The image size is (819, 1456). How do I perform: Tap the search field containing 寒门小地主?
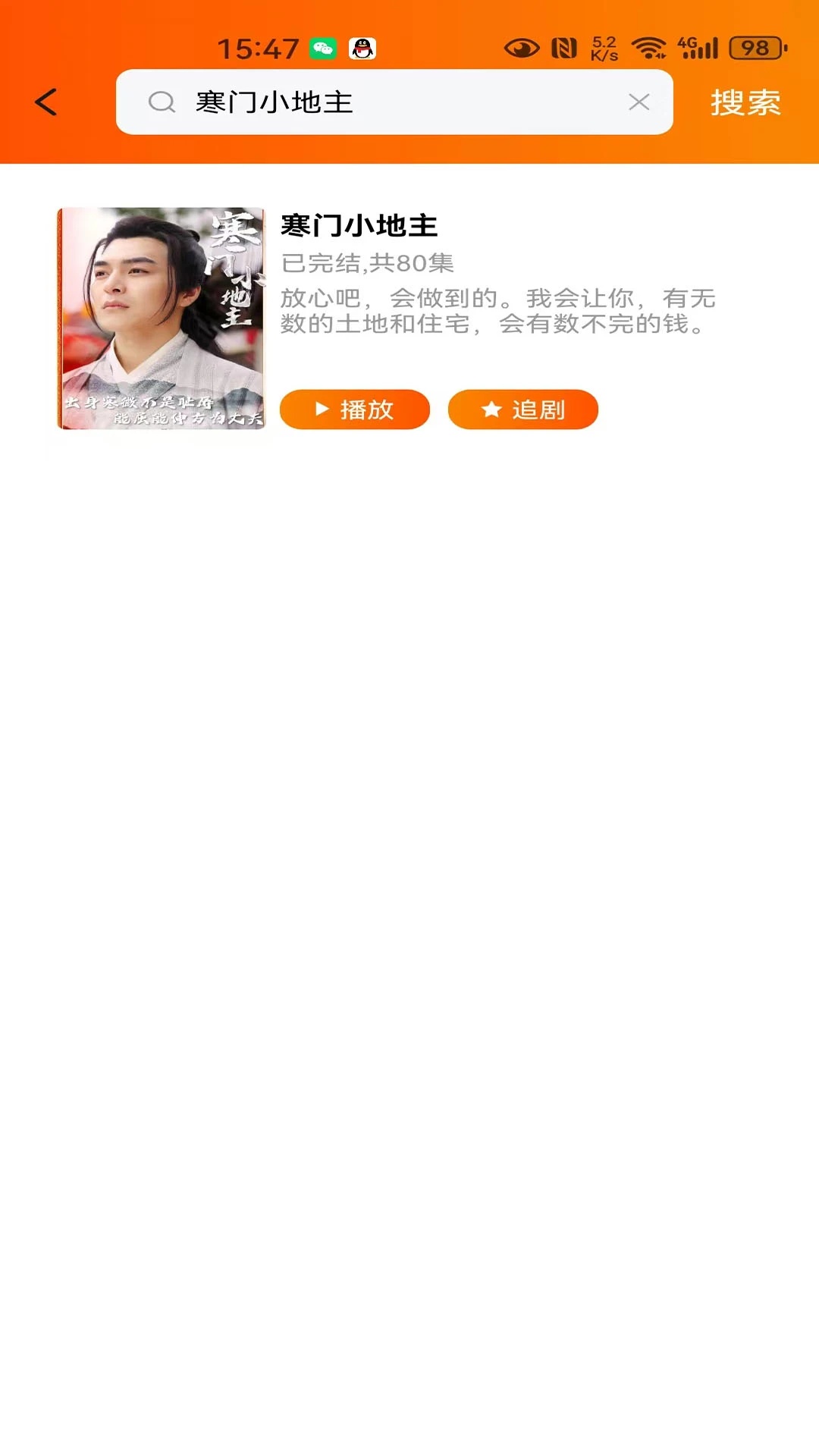click(x=394, y=102)
